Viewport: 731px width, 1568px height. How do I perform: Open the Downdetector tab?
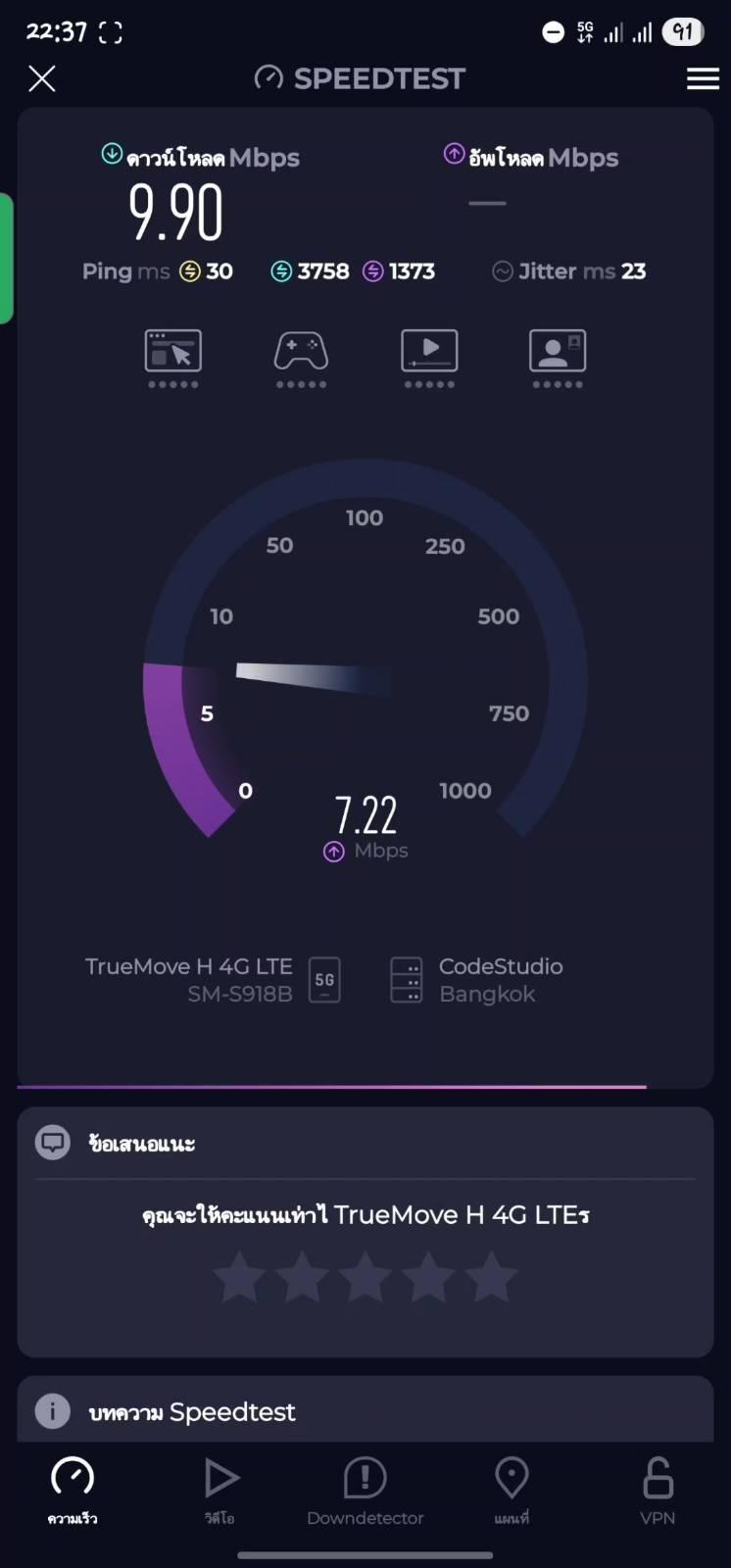tap(365, 1492)
